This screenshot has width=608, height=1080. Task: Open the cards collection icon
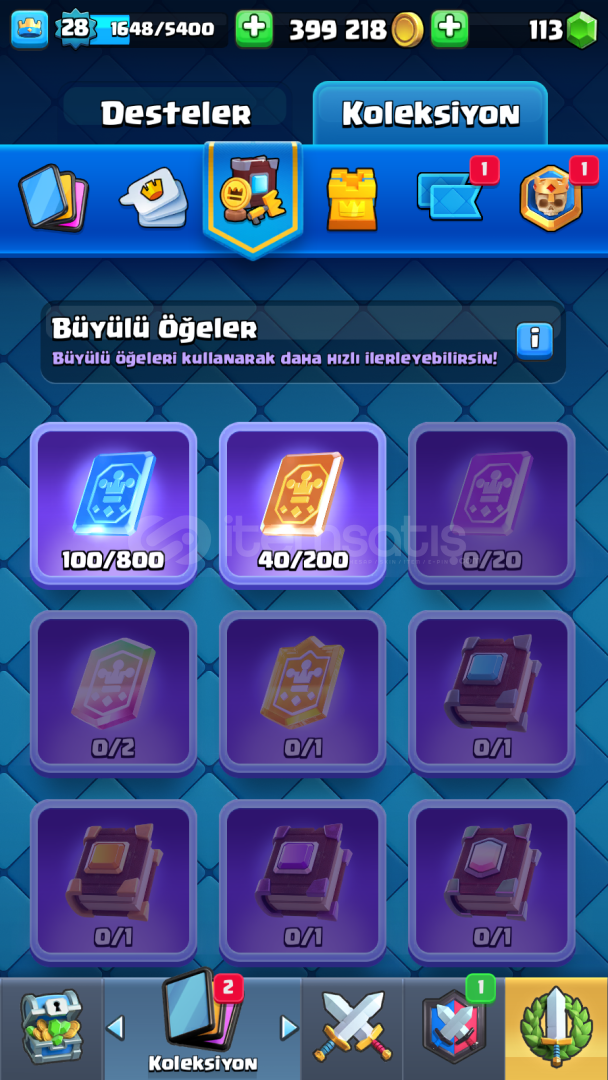tap(54, 199)
